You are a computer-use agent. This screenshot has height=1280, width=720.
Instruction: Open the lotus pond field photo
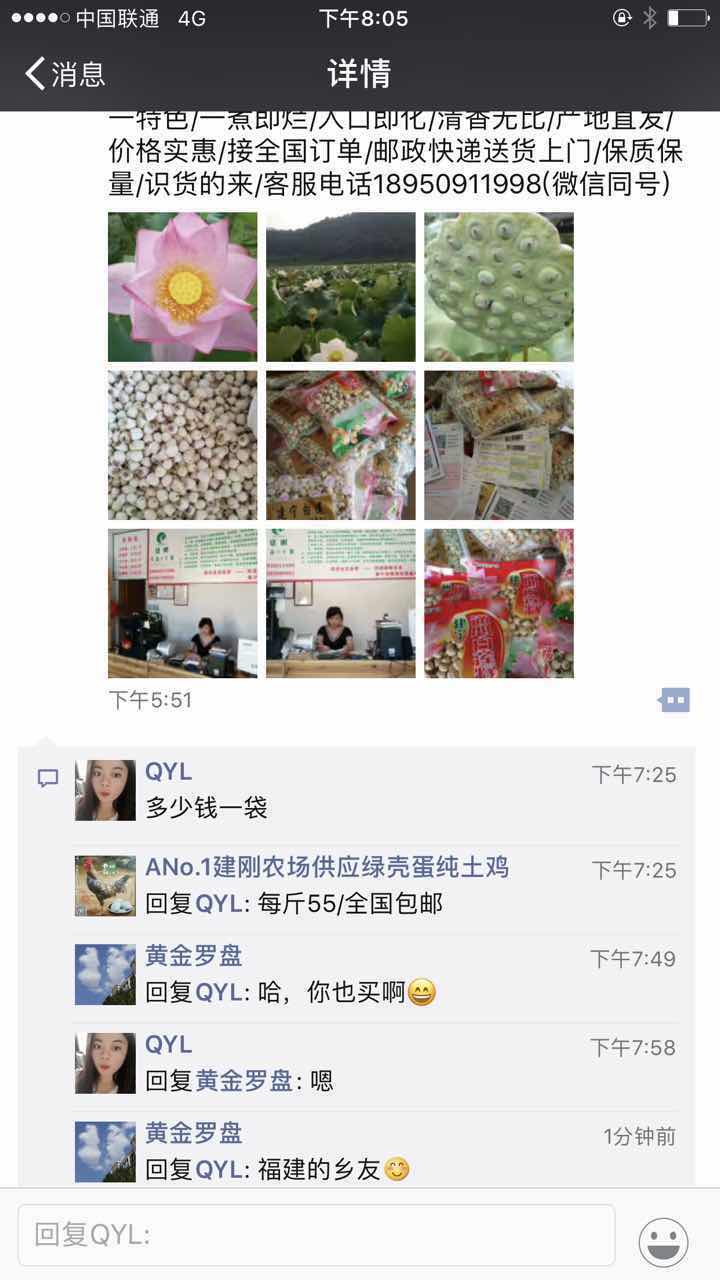[340, 287]
